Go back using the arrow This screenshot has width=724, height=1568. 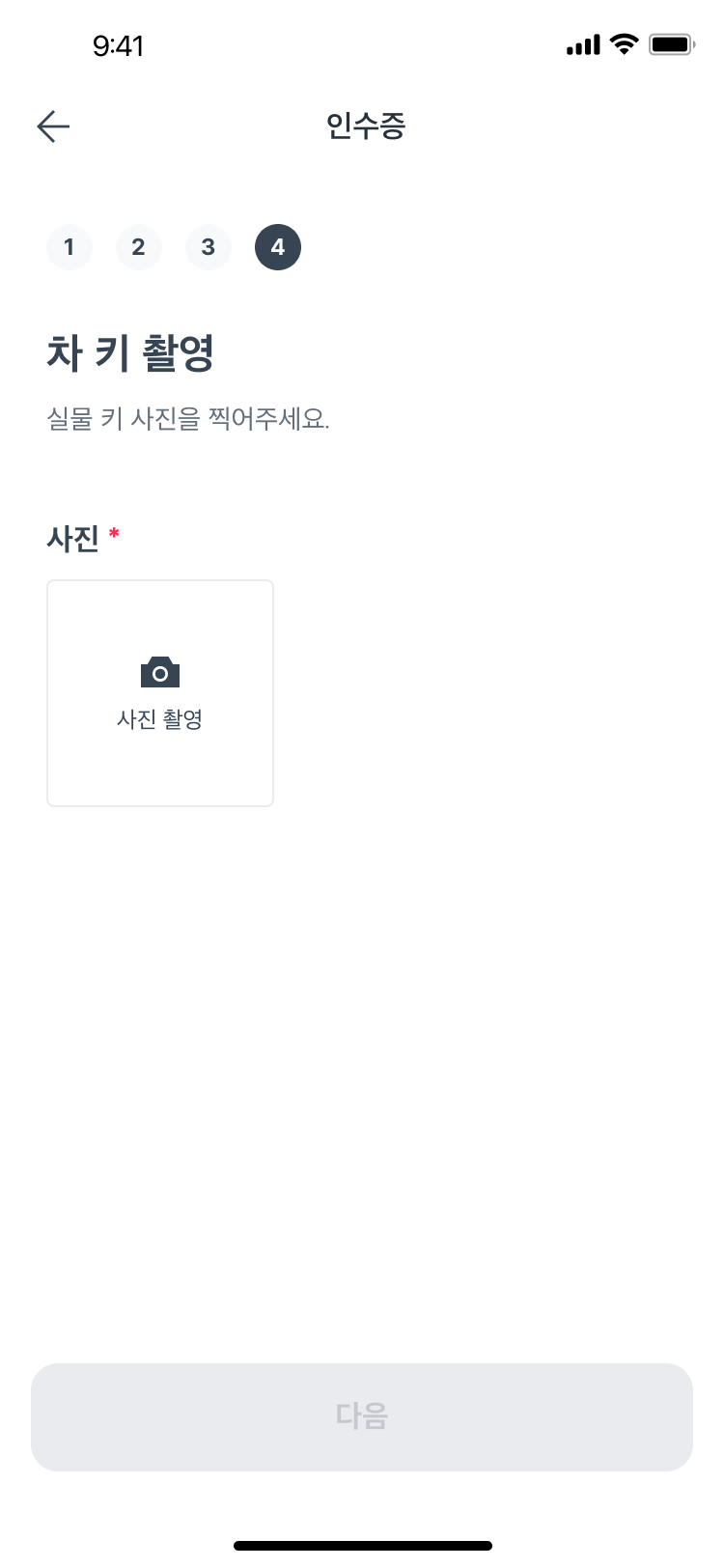[x=53, y=126]
